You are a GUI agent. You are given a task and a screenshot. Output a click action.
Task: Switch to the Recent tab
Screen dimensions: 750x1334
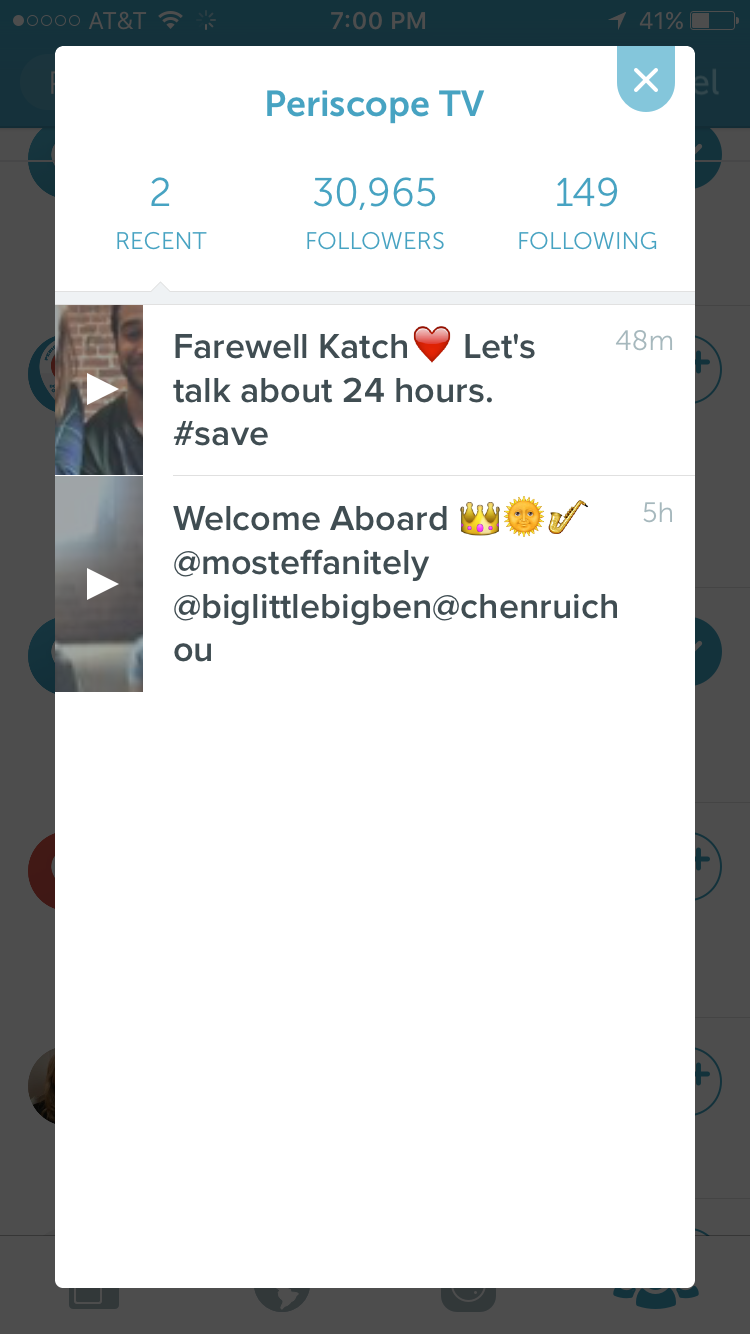(160, 212)
